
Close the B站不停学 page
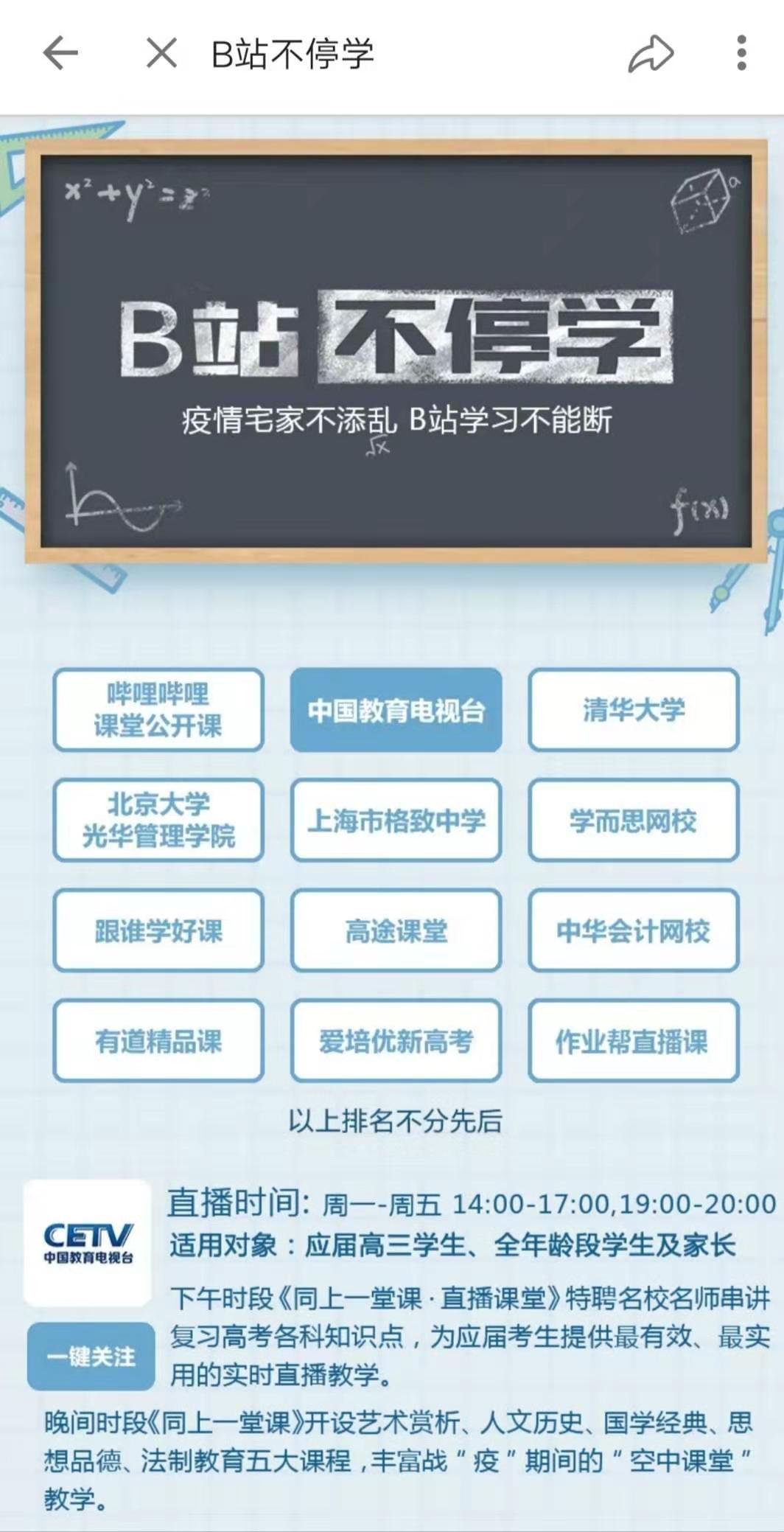pyautogui.click(x=161, y=54)
